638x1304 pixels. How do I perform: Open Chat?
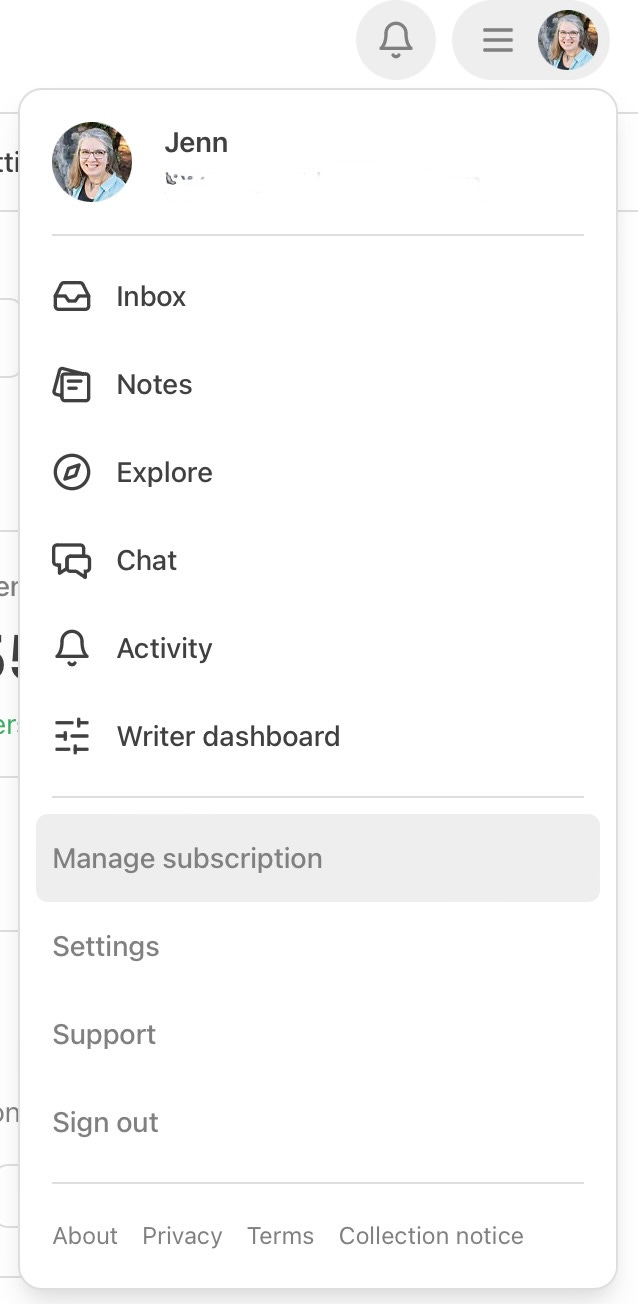pyautogui.click(x=318, y=561)
